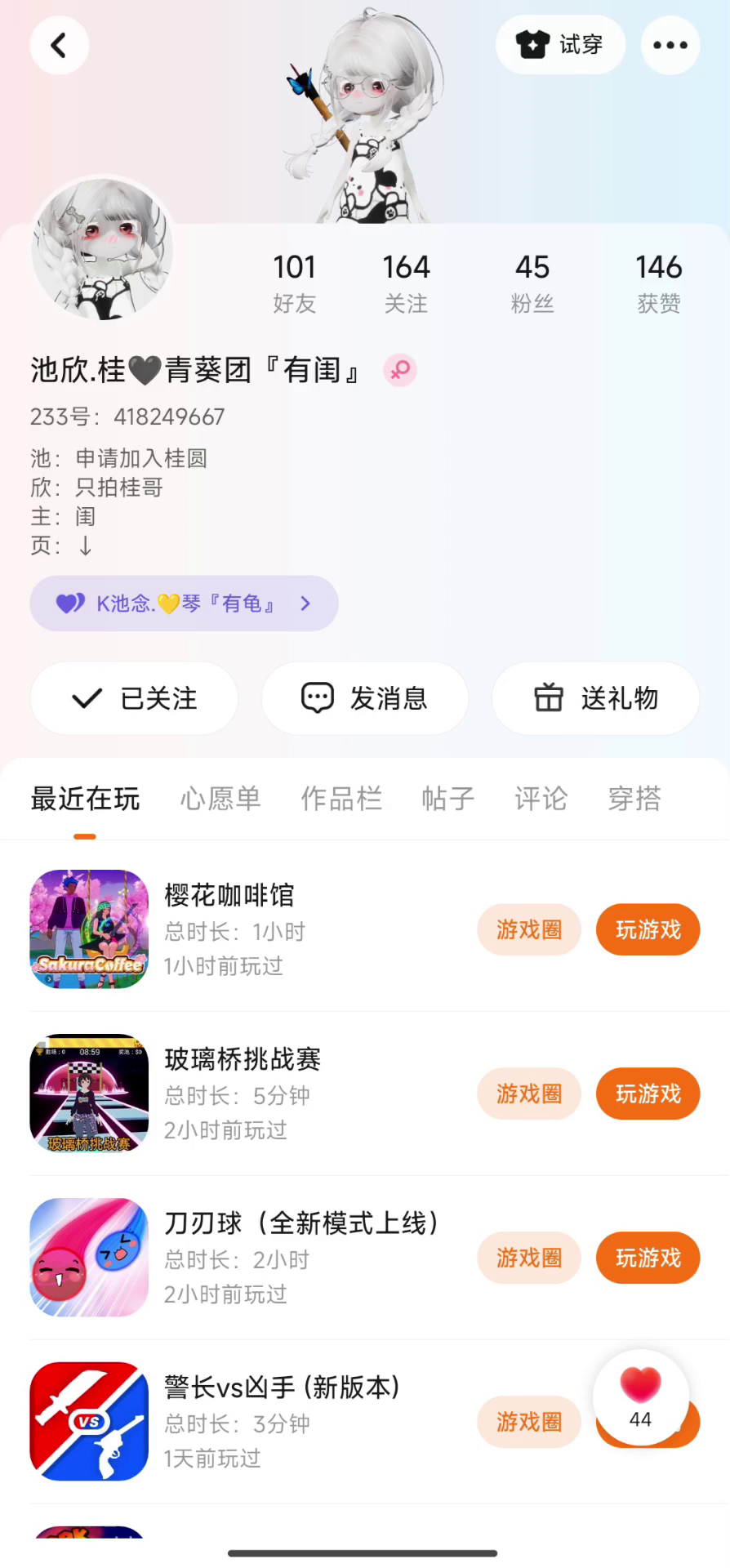This screenshot has height=1568, width=730.
Task: Open 游戏圈 for 警长vs凶手
Action: click(529, 1422)
